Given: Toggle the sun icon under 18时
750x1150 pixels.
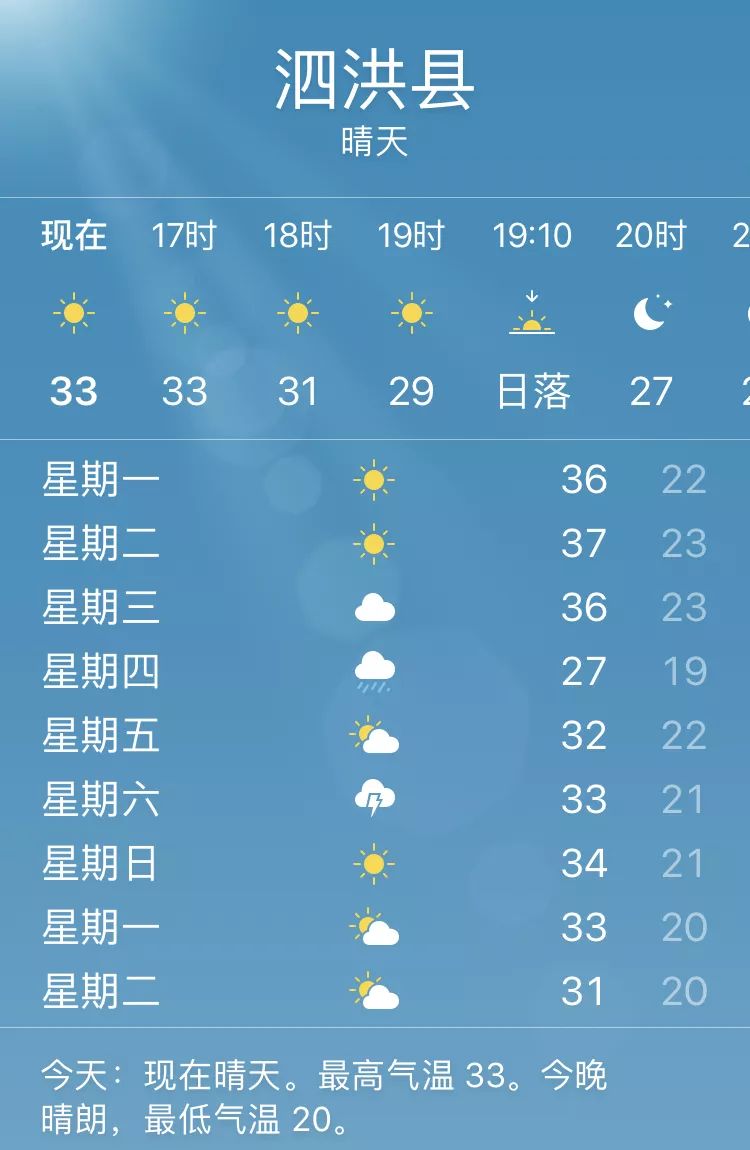Looking at the screenshot, I should (297, 311).
